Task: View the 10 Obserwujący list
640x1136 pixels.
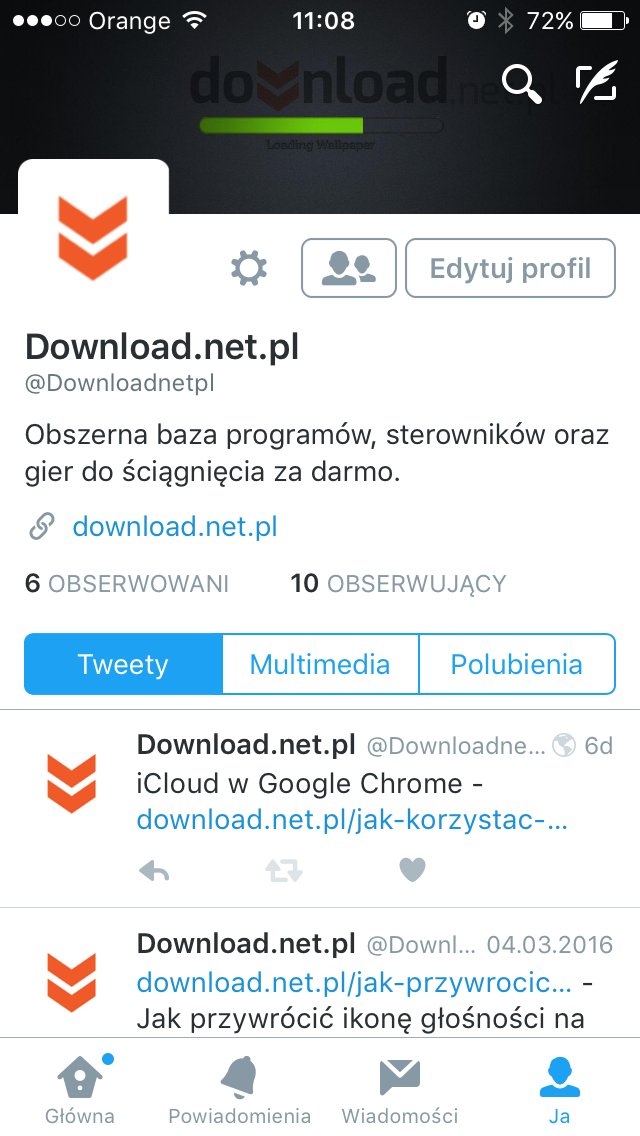Action: [398, 583]
